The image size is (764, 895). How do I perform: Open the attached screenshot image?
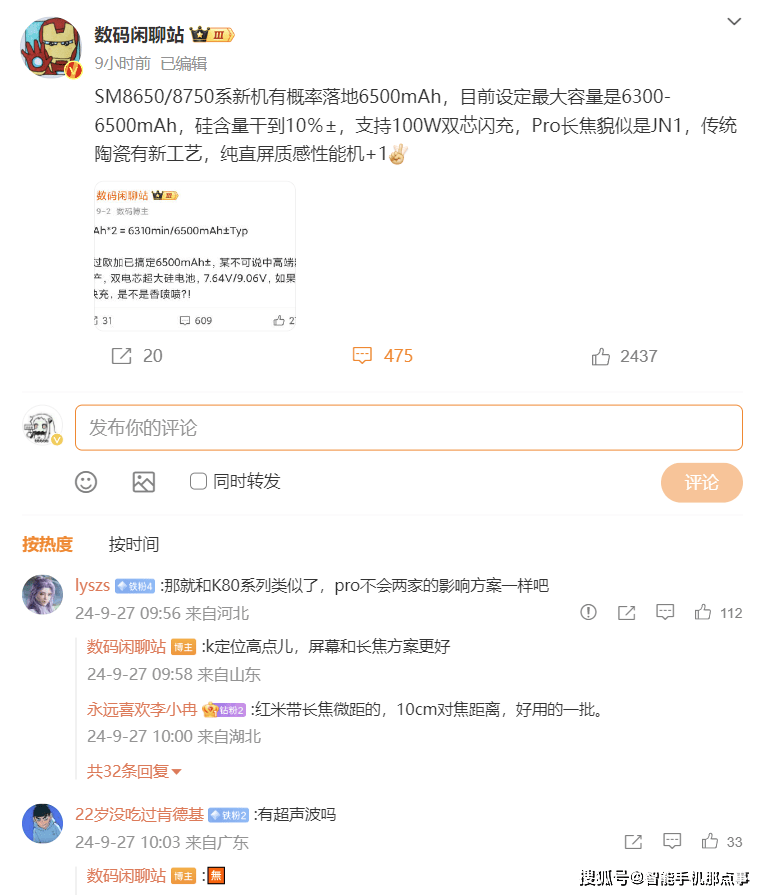(x=195, y=256)
